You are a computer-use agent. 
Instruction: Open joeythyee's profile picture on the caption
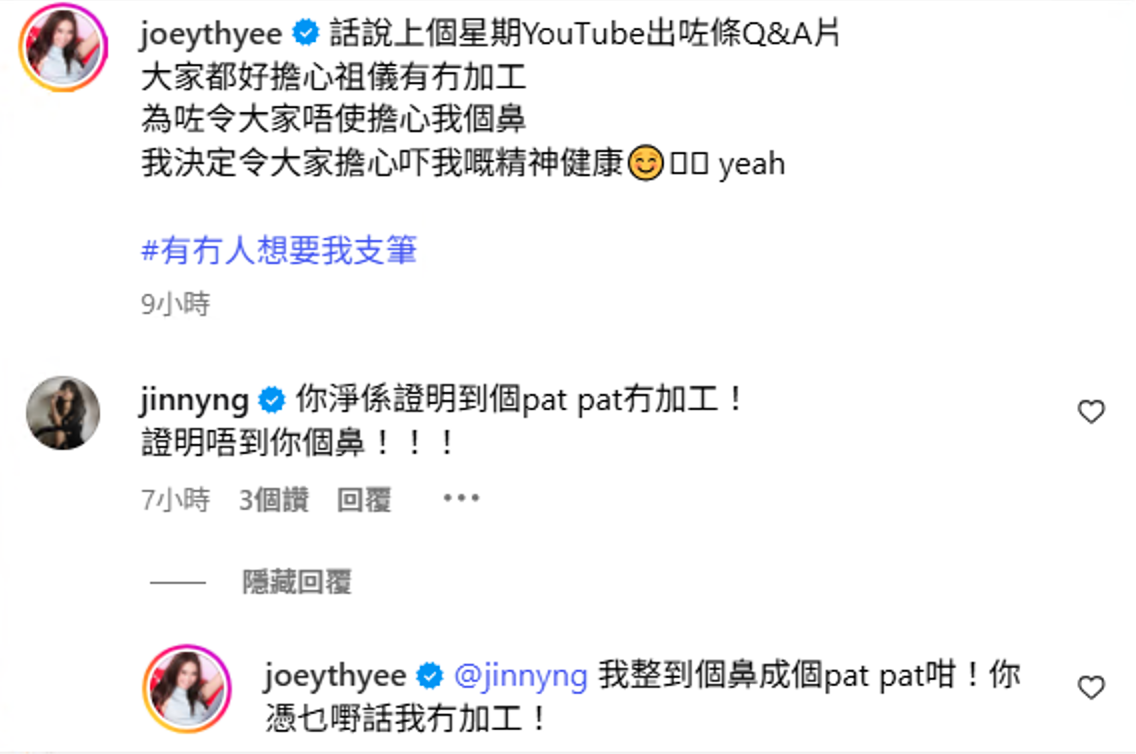click(62, 49)
